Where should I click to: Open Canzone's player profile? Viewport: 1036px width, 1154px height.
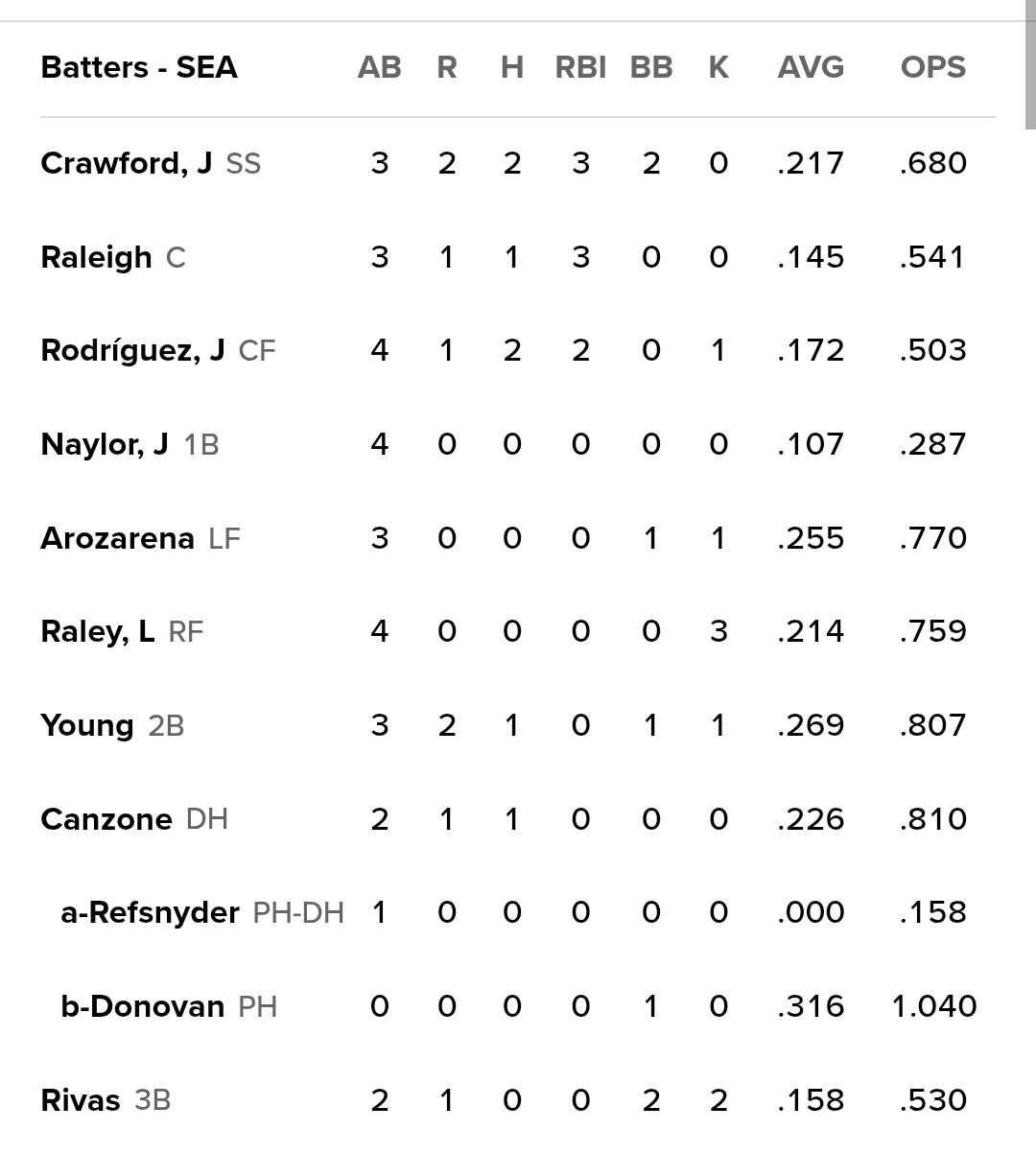coord(106,819)
